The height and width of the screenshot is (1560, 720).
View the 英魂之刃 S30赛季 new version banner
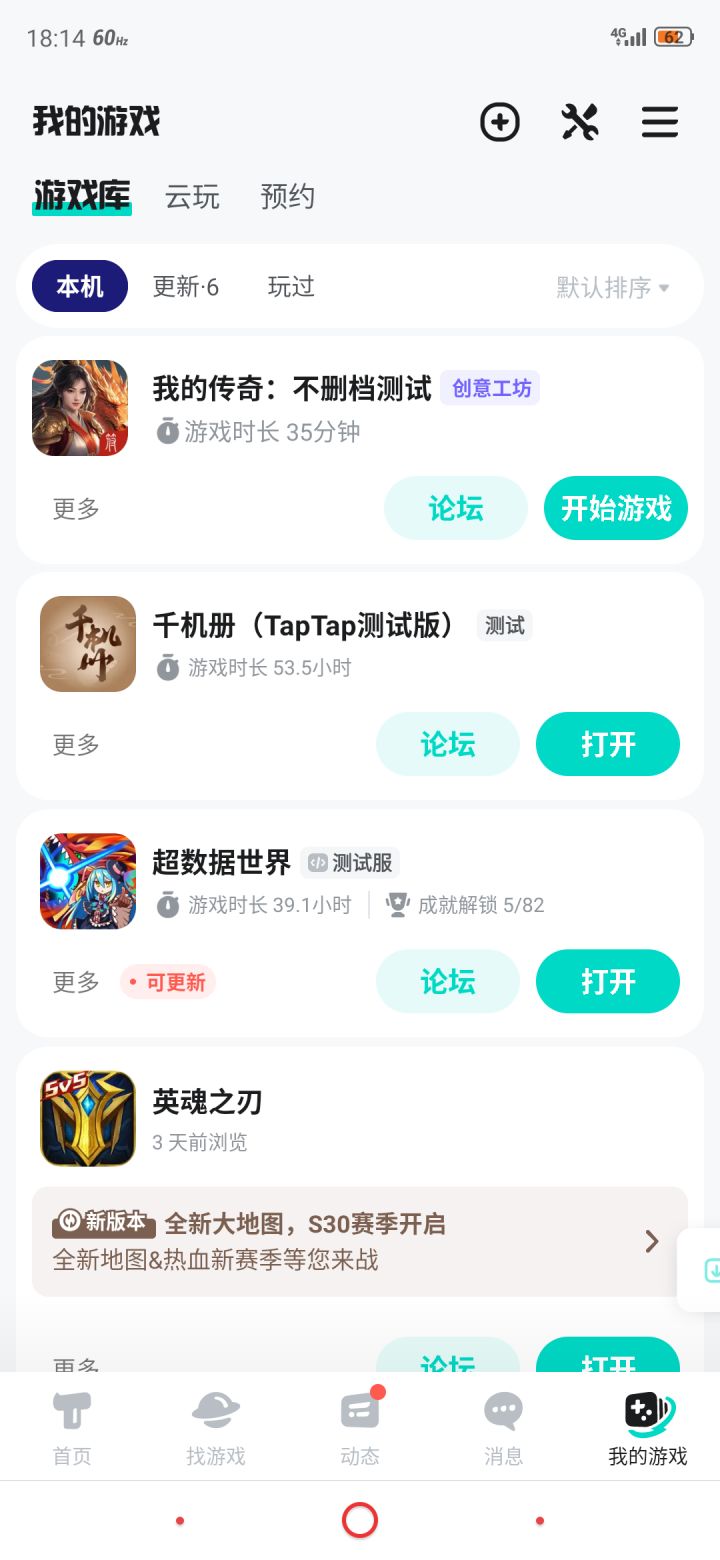[x=360, y=1242]
